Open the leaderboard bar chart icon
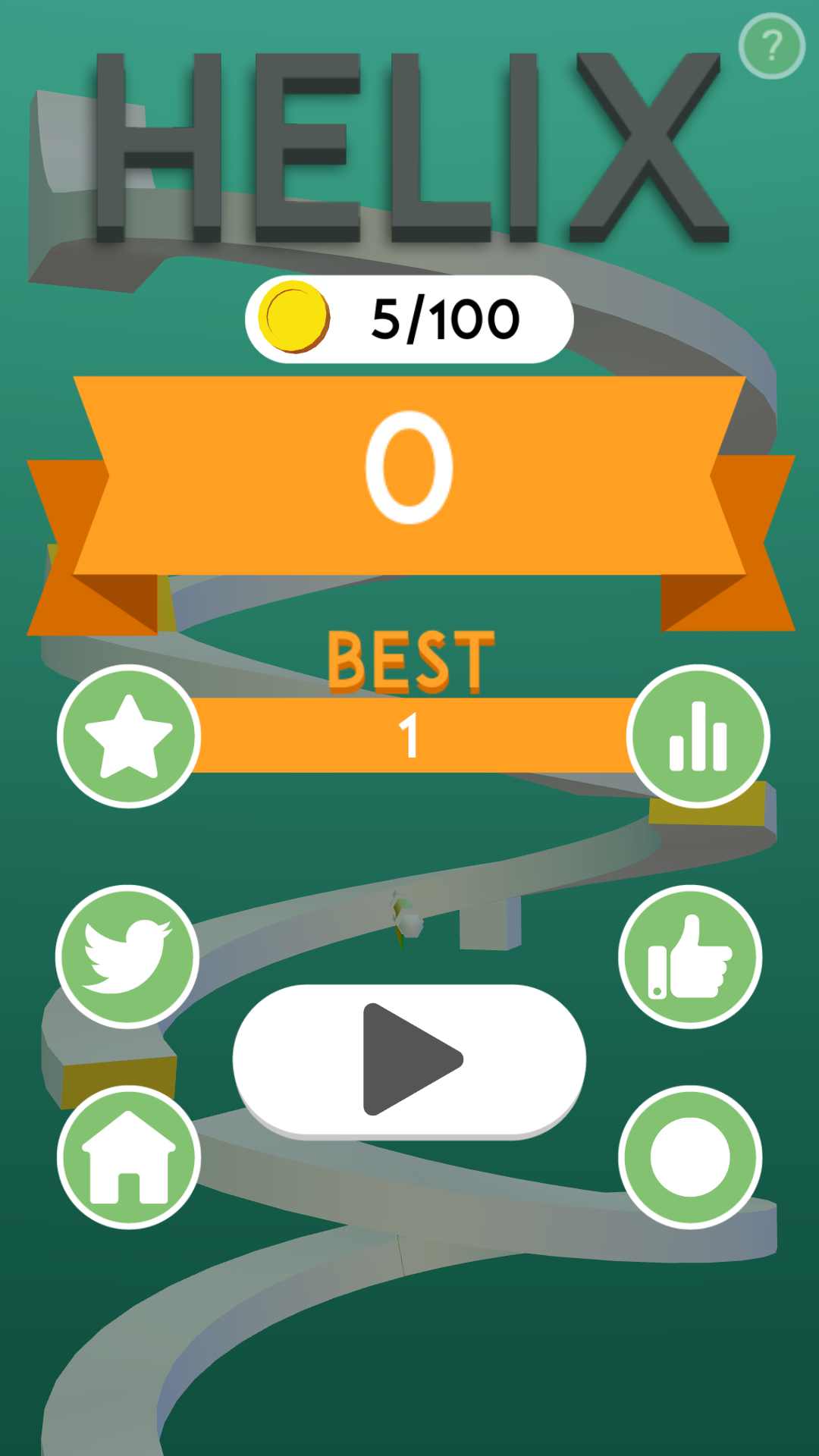The width and height of the screenshot is (819, 1456). click(x=698, y=736)
